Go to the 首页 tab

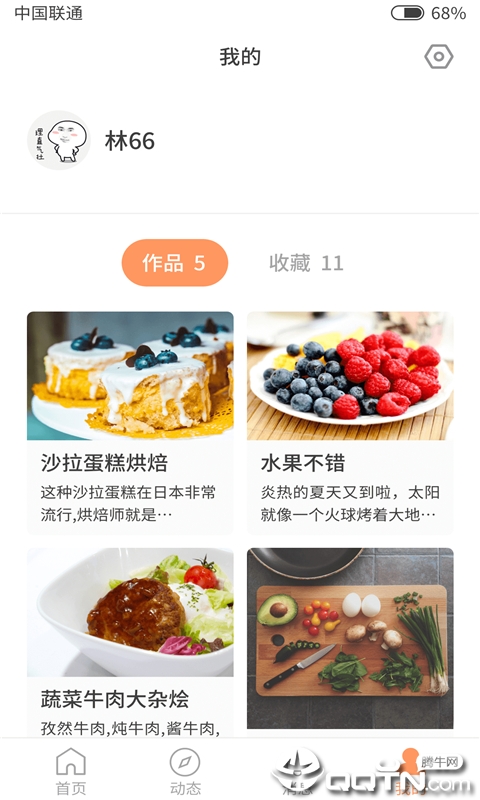pos(71,771)
